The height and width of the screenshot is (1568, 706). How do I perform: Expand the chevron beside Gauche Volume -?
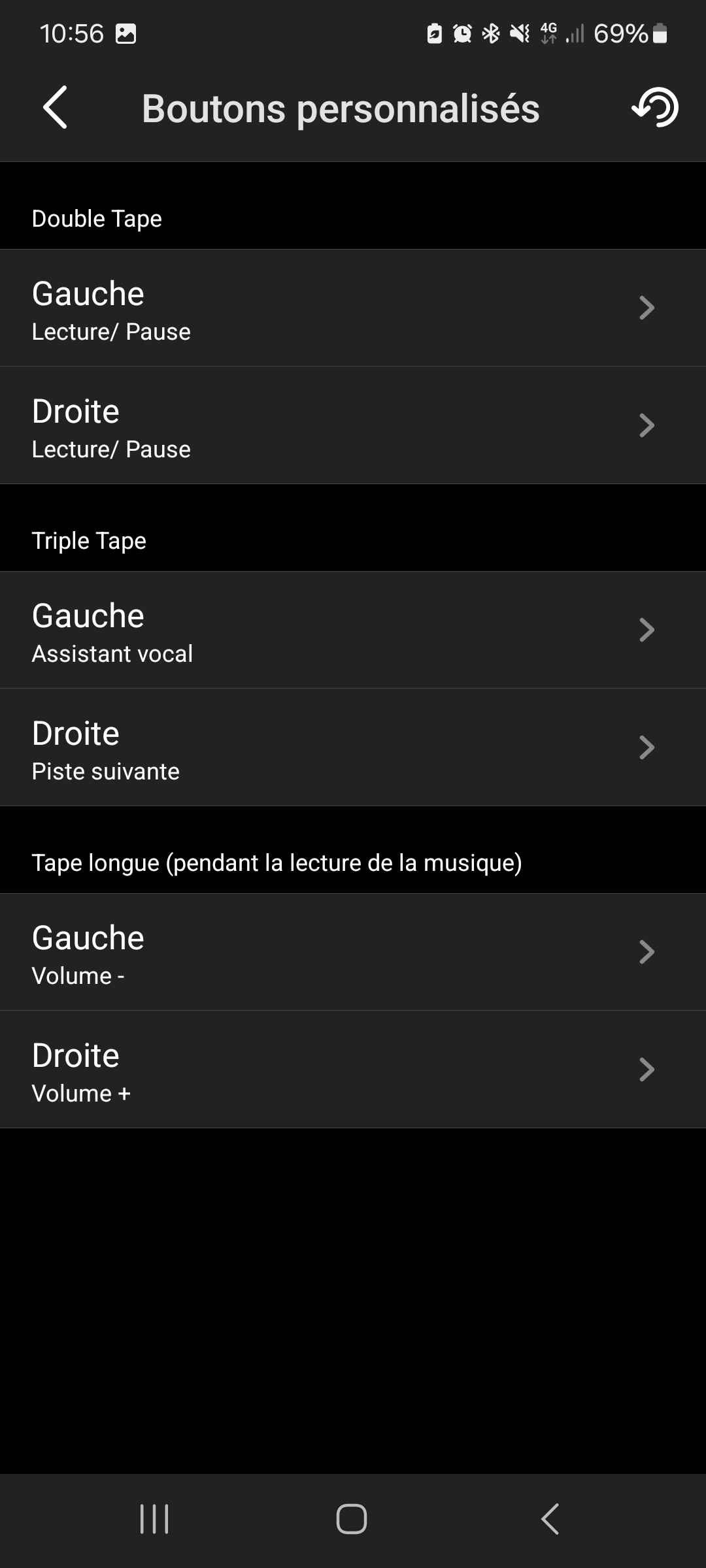tap(647, 952)
